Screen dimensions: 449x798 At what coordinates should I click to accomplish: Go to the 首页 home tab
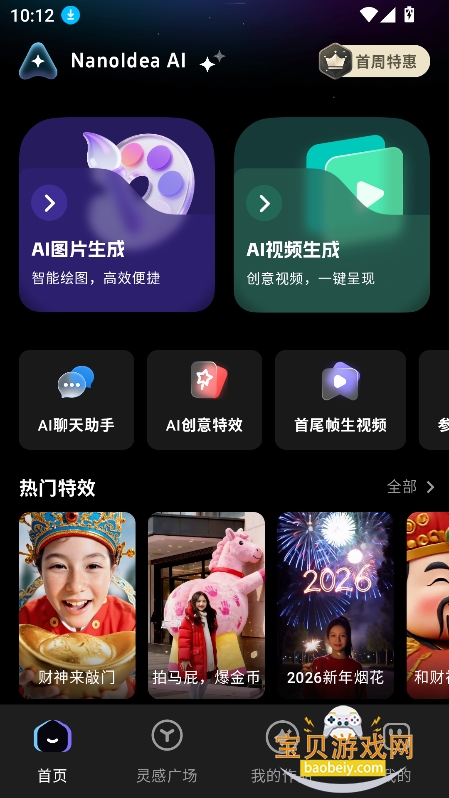[x=52, y=752]
